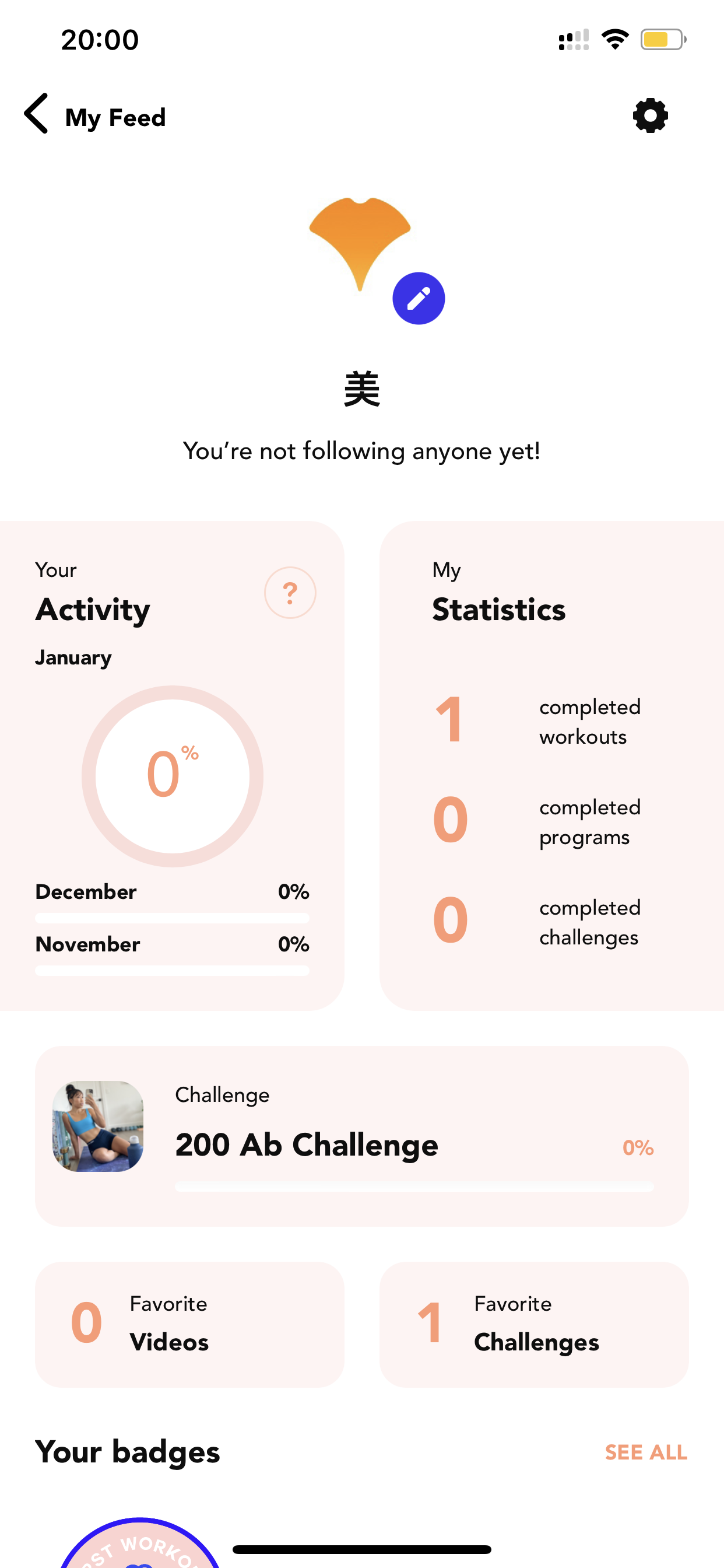View Favorite Challenges
The height and width of the screenshot is (1568, 724).
pyautogui.click(x=534, y=1325)
